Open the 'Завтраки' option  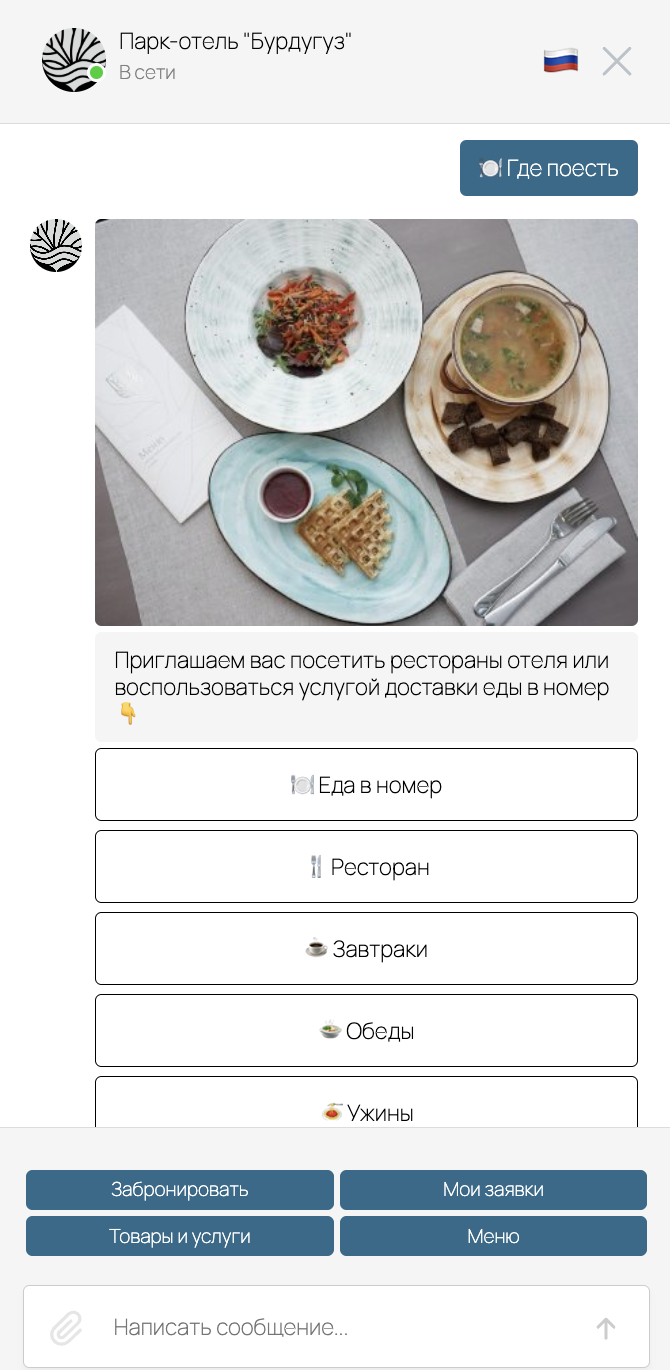pyautogui.click(x=366, y=949)
